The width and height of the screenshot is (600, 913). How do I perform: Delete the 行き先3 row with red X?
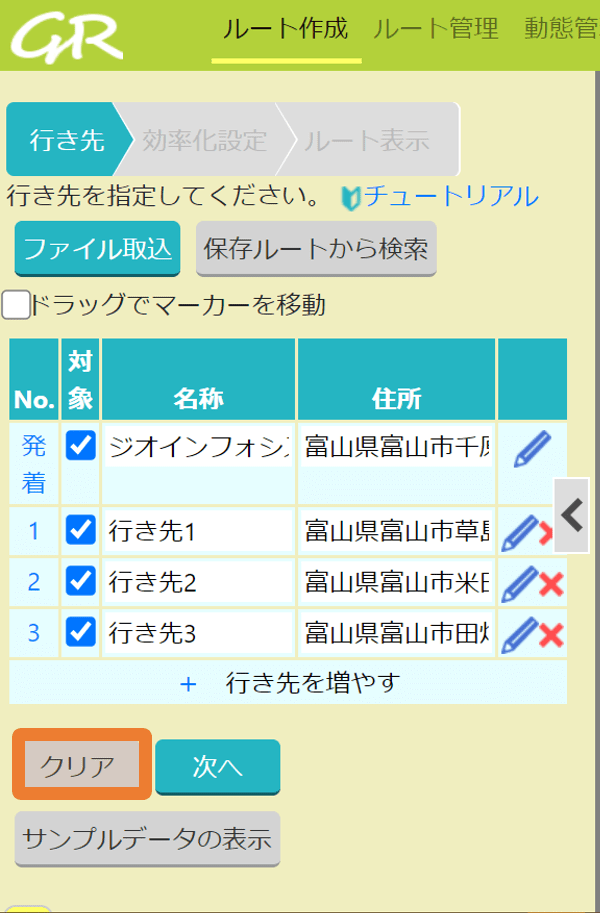(551, 634)
